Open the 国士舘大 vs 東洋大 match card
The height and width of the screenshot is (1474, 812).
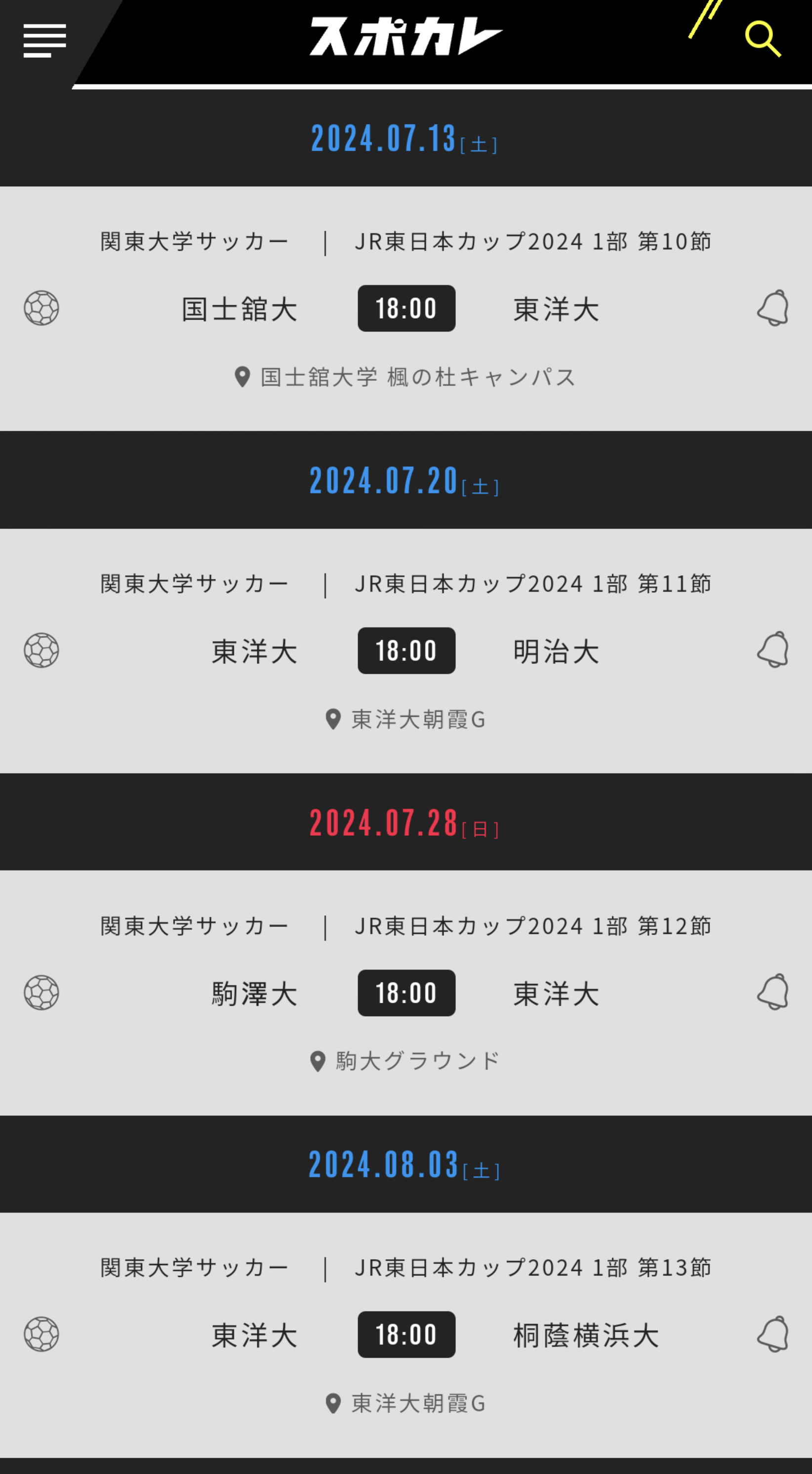click(406, 308)
